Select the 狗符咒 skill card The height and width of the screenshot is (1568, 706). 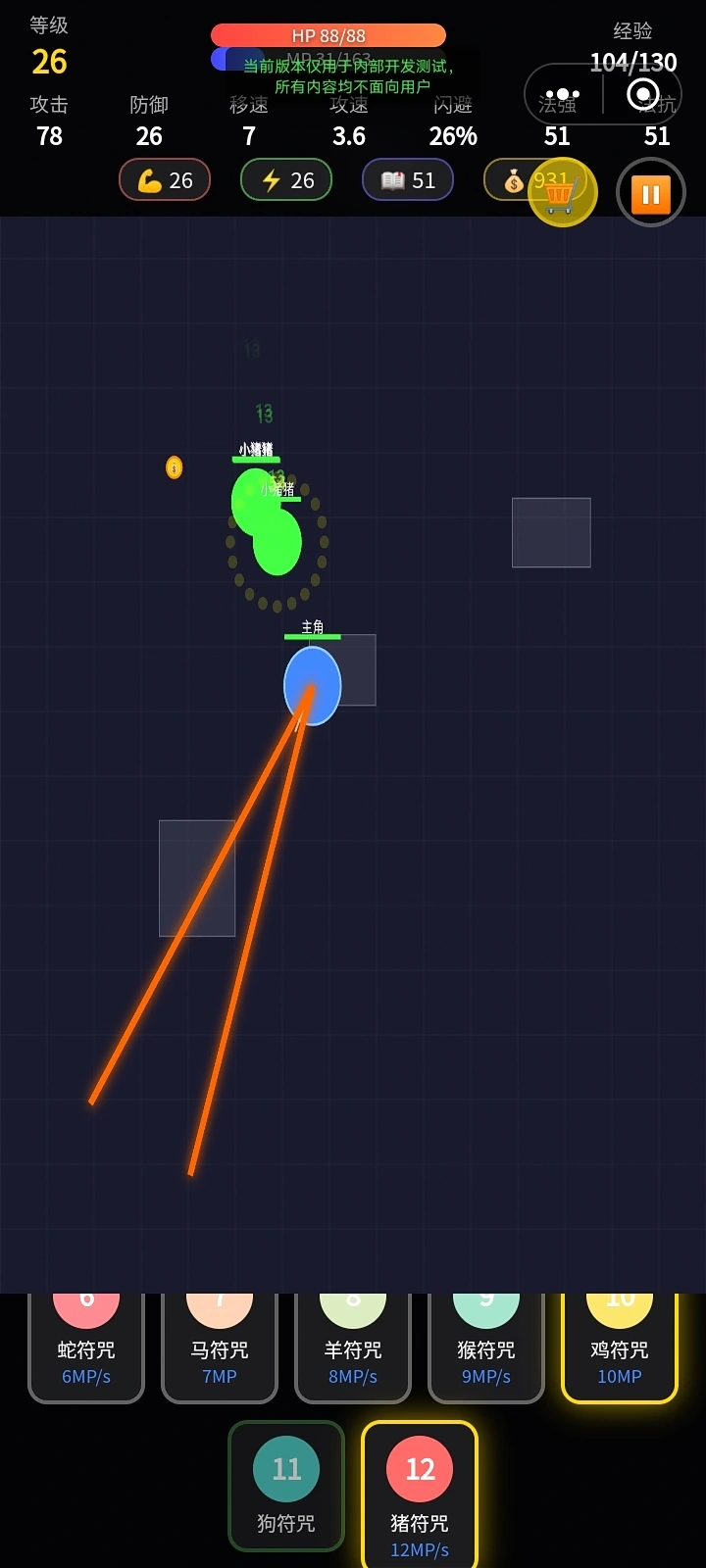click(286, 1486)
